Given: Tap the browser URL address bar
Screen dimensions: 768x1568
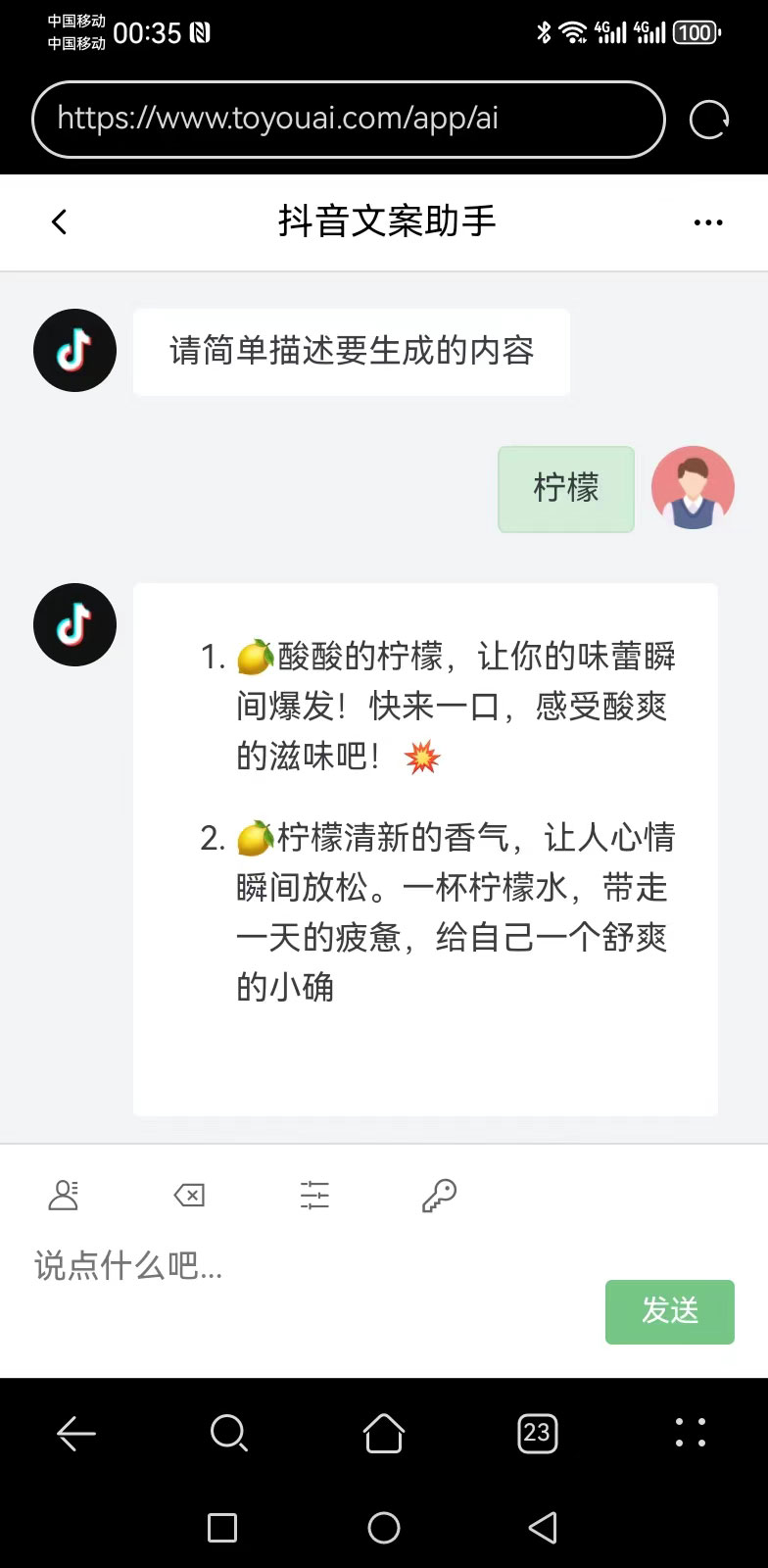Looking at the screenshot, I should click(348, 120).
